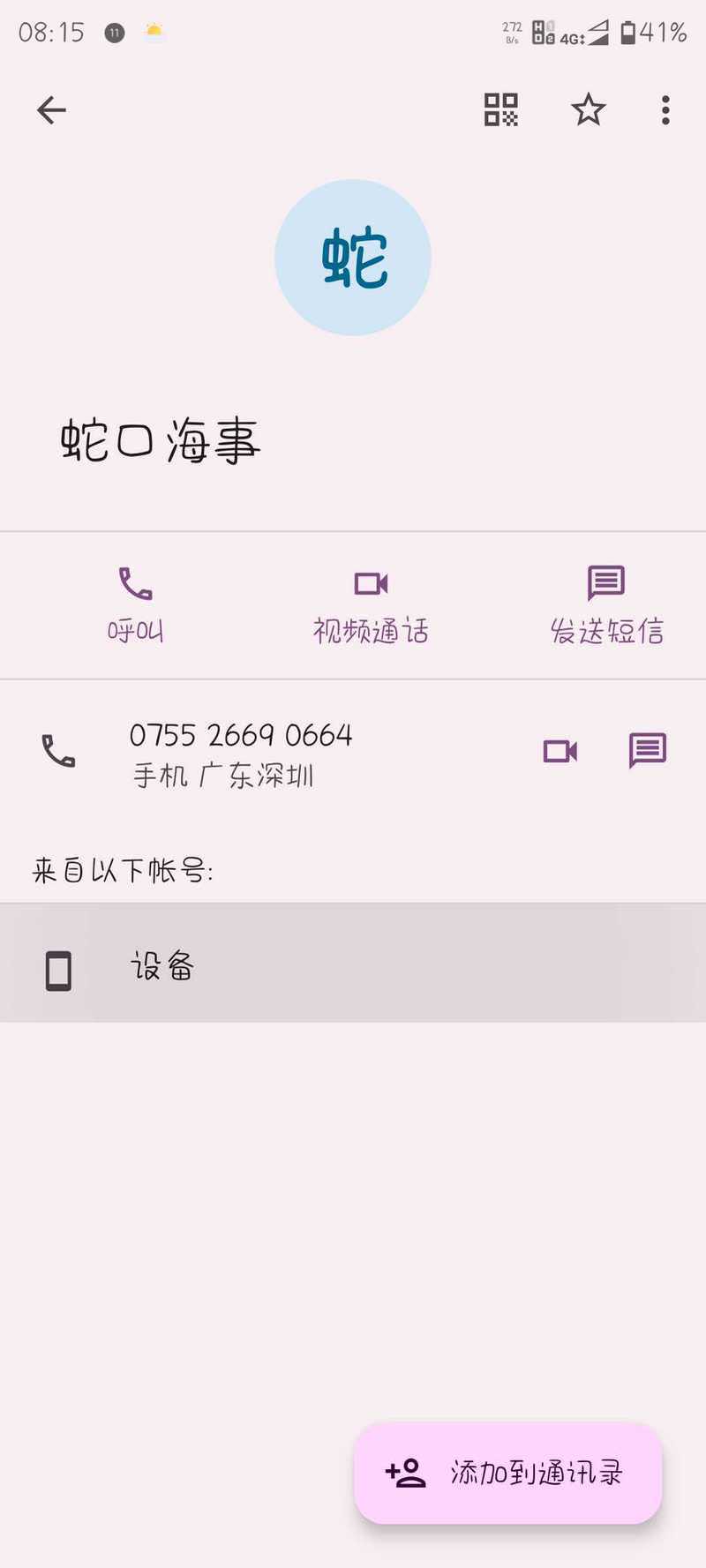Tap the 呼叫 call button

(x=135, y=605)
